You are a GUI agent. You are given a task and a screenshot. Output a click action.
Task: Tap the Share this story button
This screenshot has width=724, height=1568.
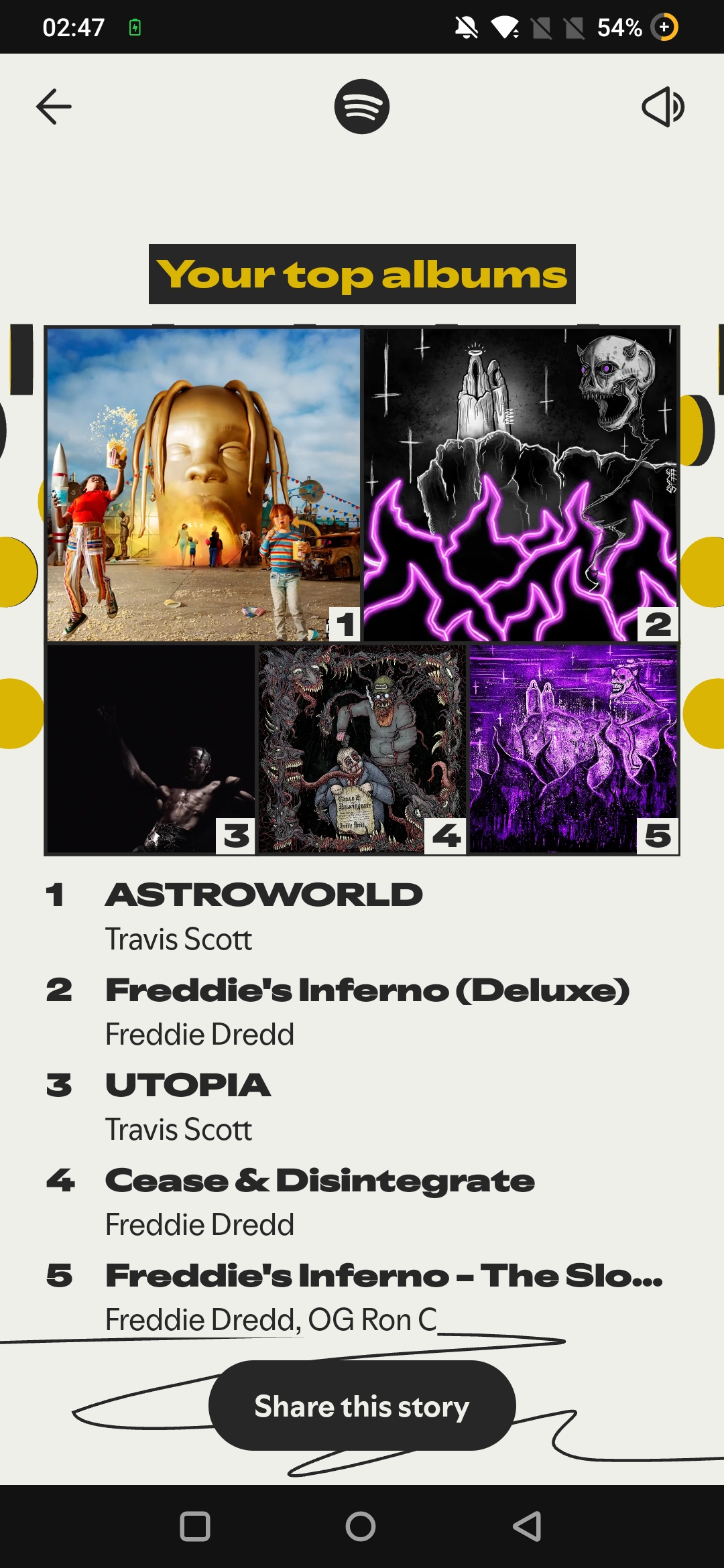[x=362, y=1406]
